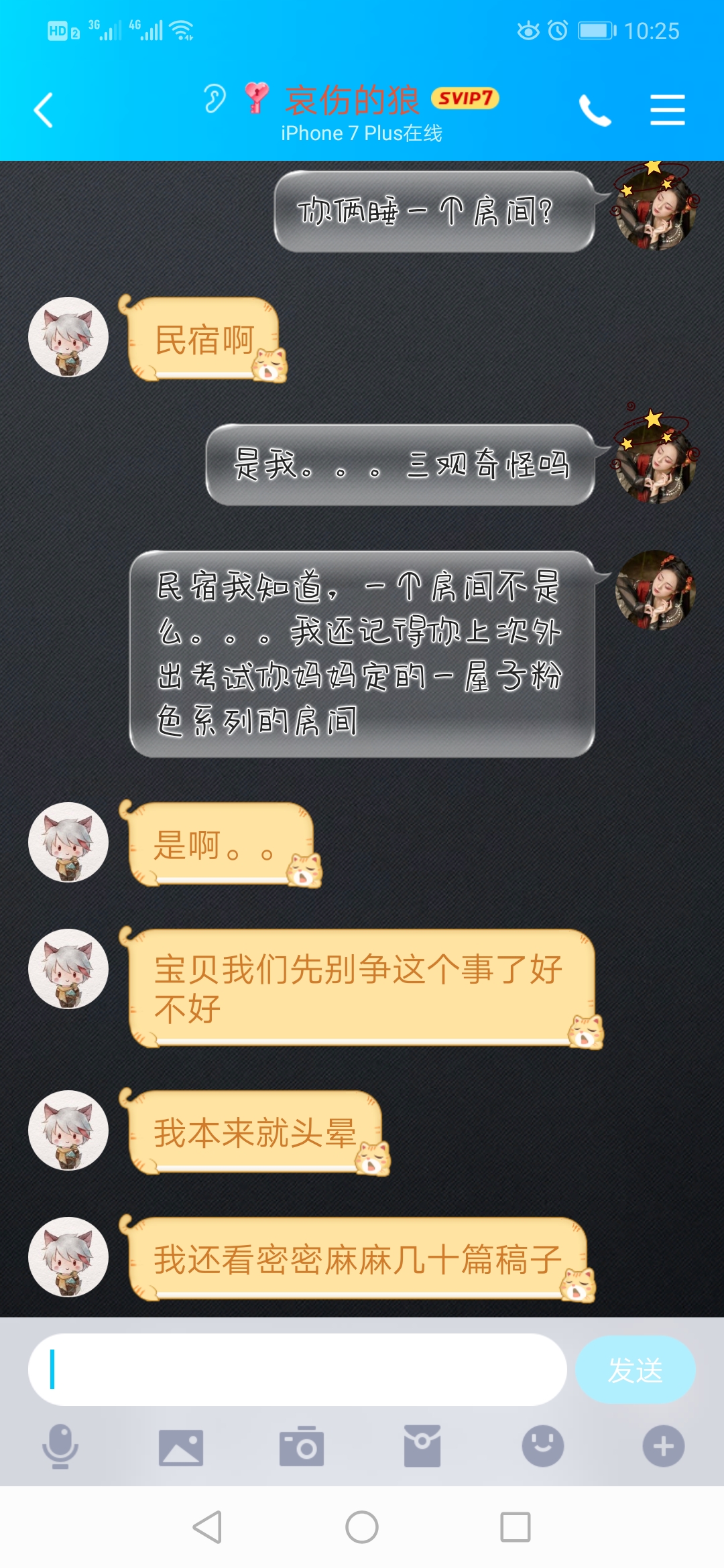Tap the SVIP7 badge
The image size is (724, 1568).
point(465,99)
